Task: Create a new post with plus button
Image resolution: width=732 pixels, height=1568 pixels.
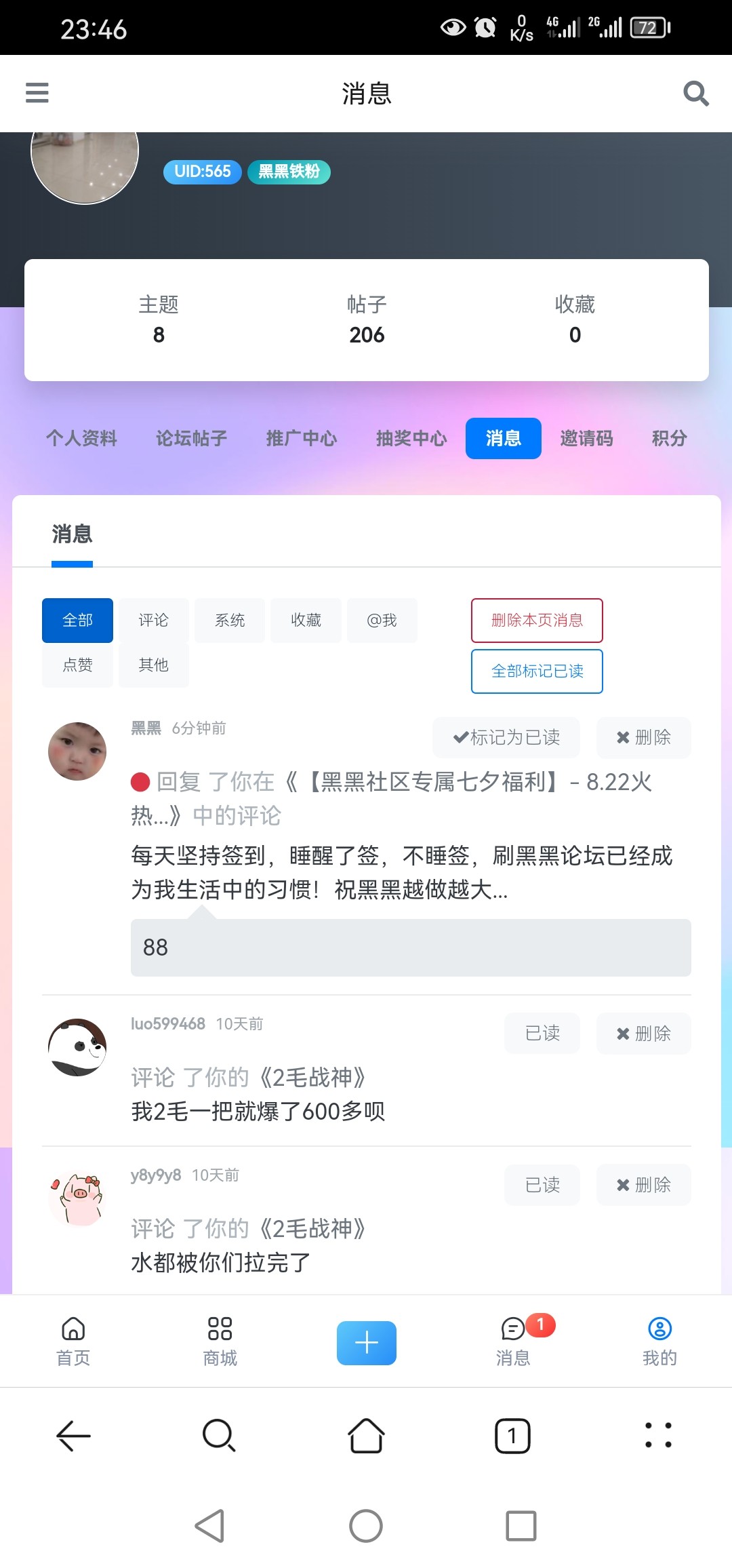Action: 367,1343
